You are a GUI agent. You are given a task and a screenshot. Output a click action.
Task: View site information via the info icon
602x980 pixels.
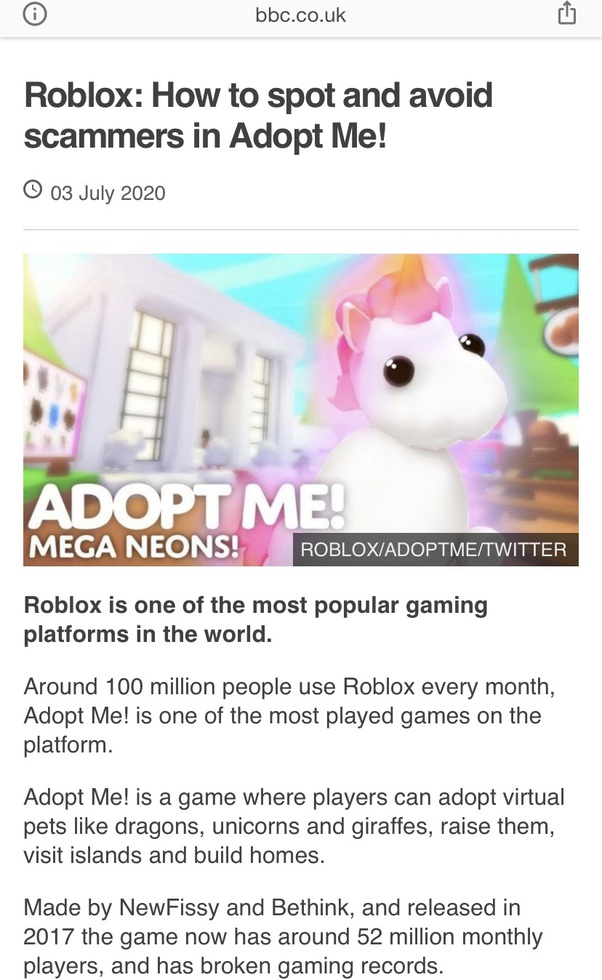(35, 14)
